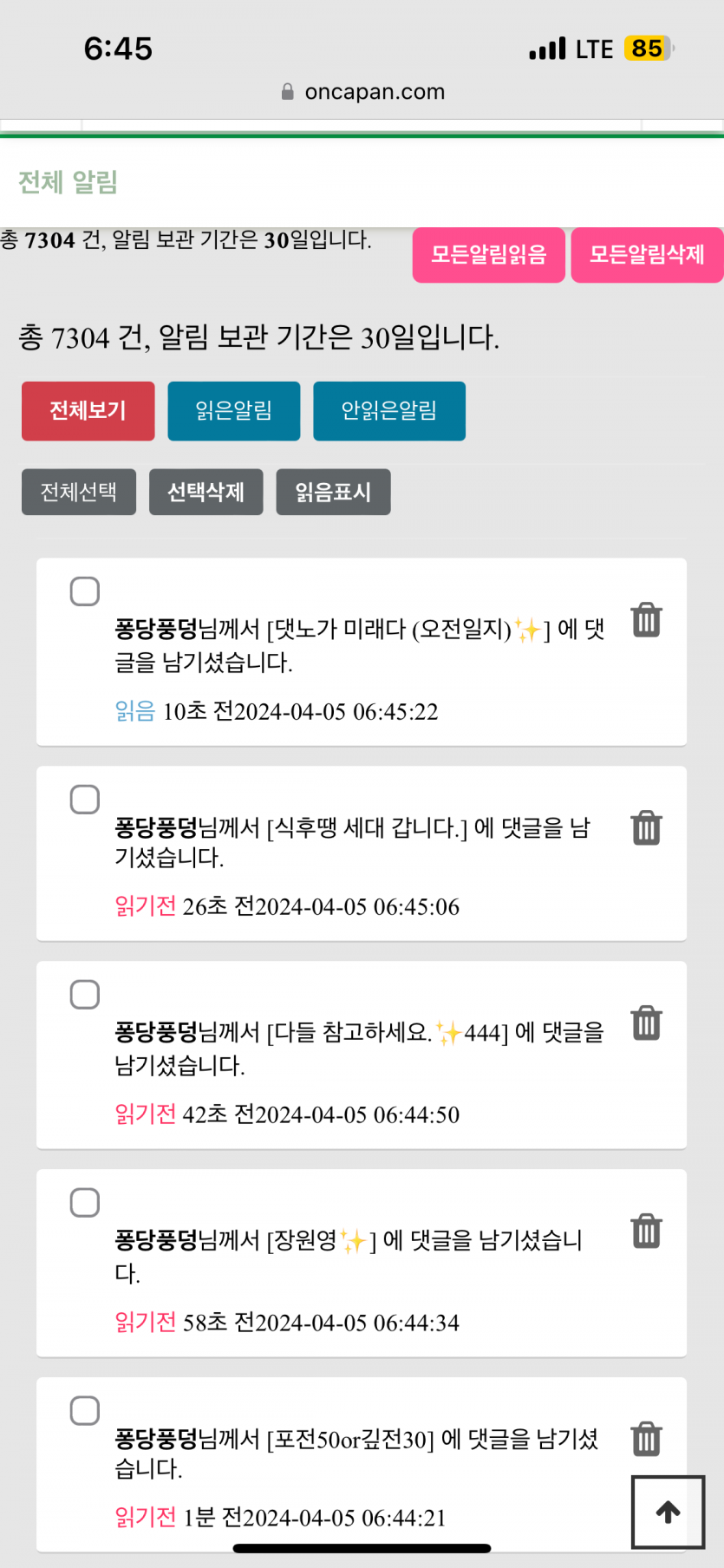Check the box for the 장원영 notification
This screenshot has height=1568, width=724.
coord(85,1203)
